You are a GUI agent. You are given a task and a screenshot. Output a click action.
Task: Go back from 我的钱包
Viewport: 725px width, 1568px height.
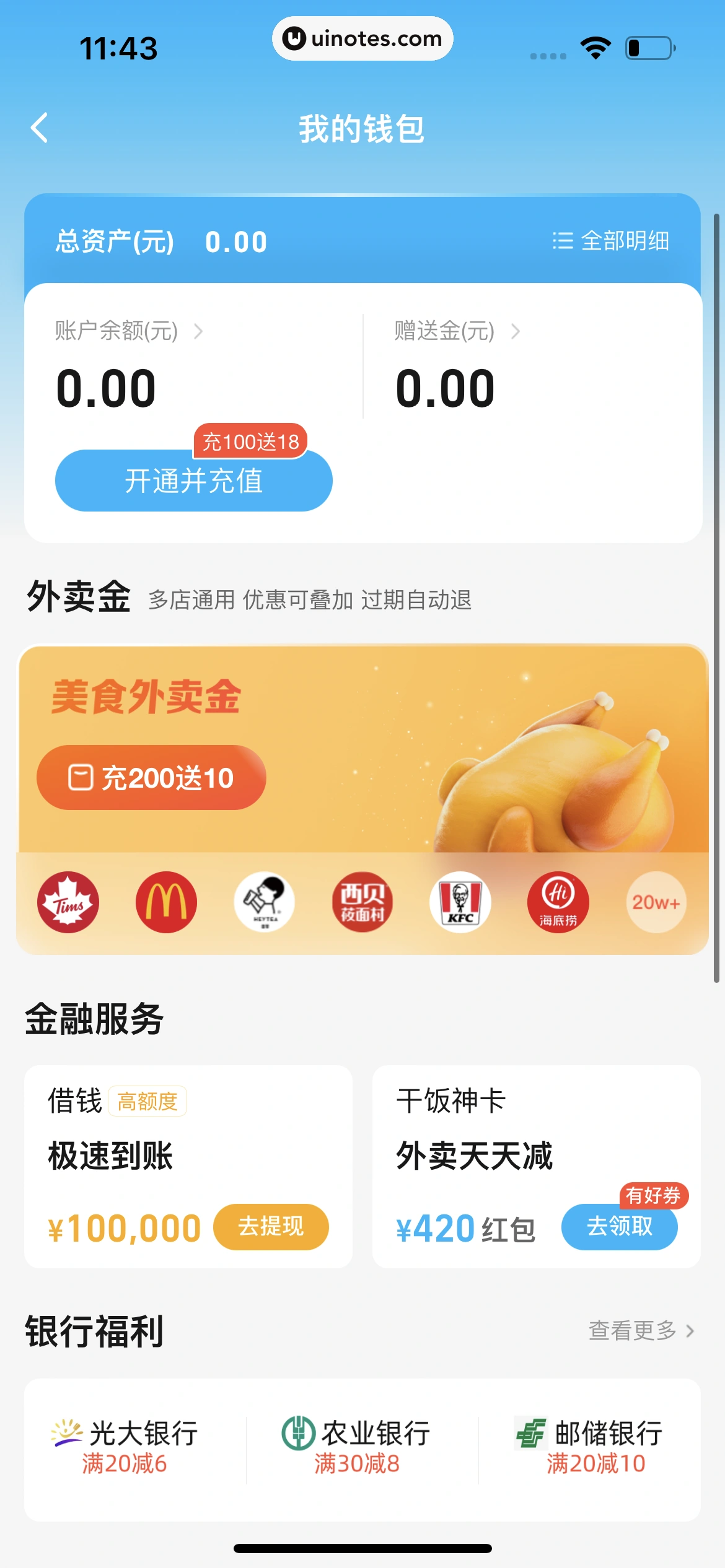pos(39,128)
